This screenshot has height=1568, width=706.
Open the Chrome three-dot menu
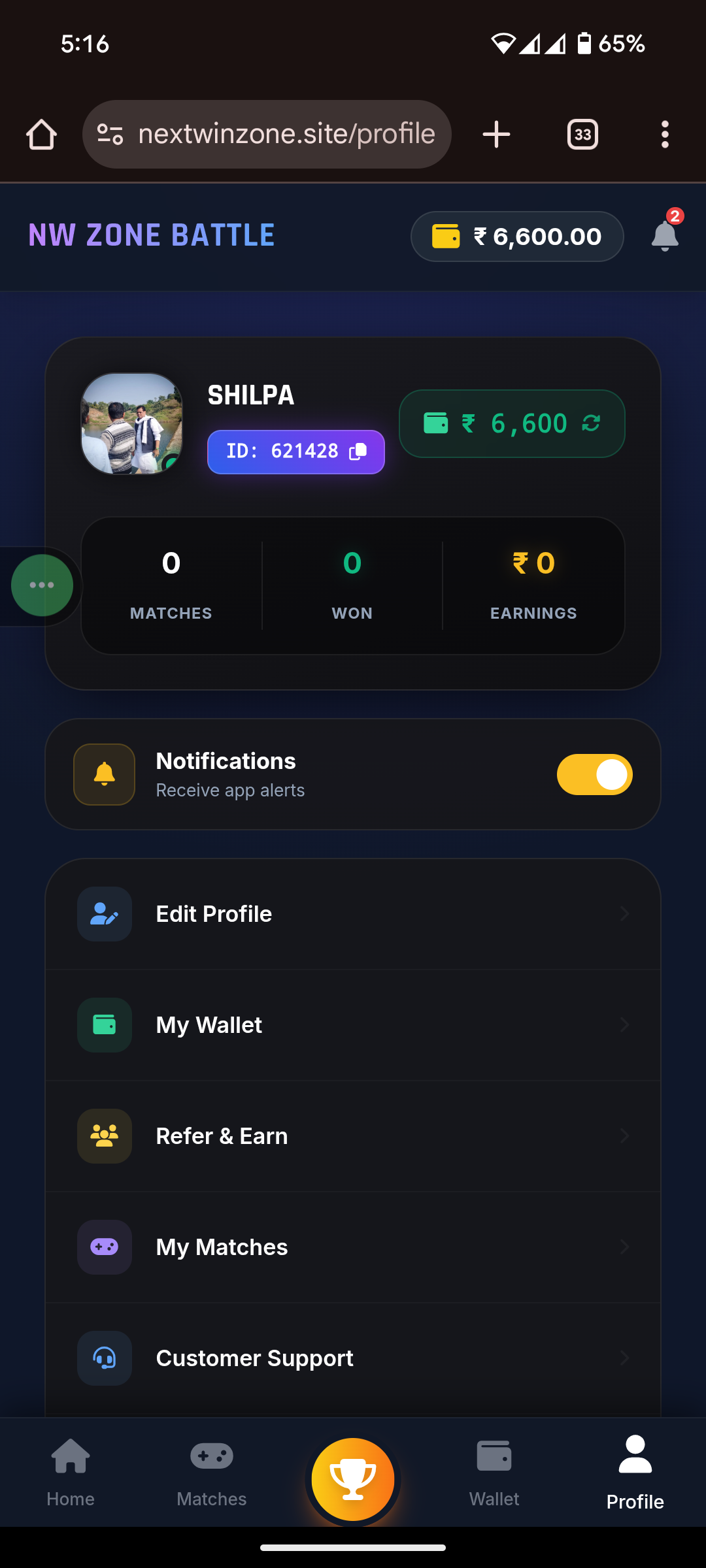(665, 133)
